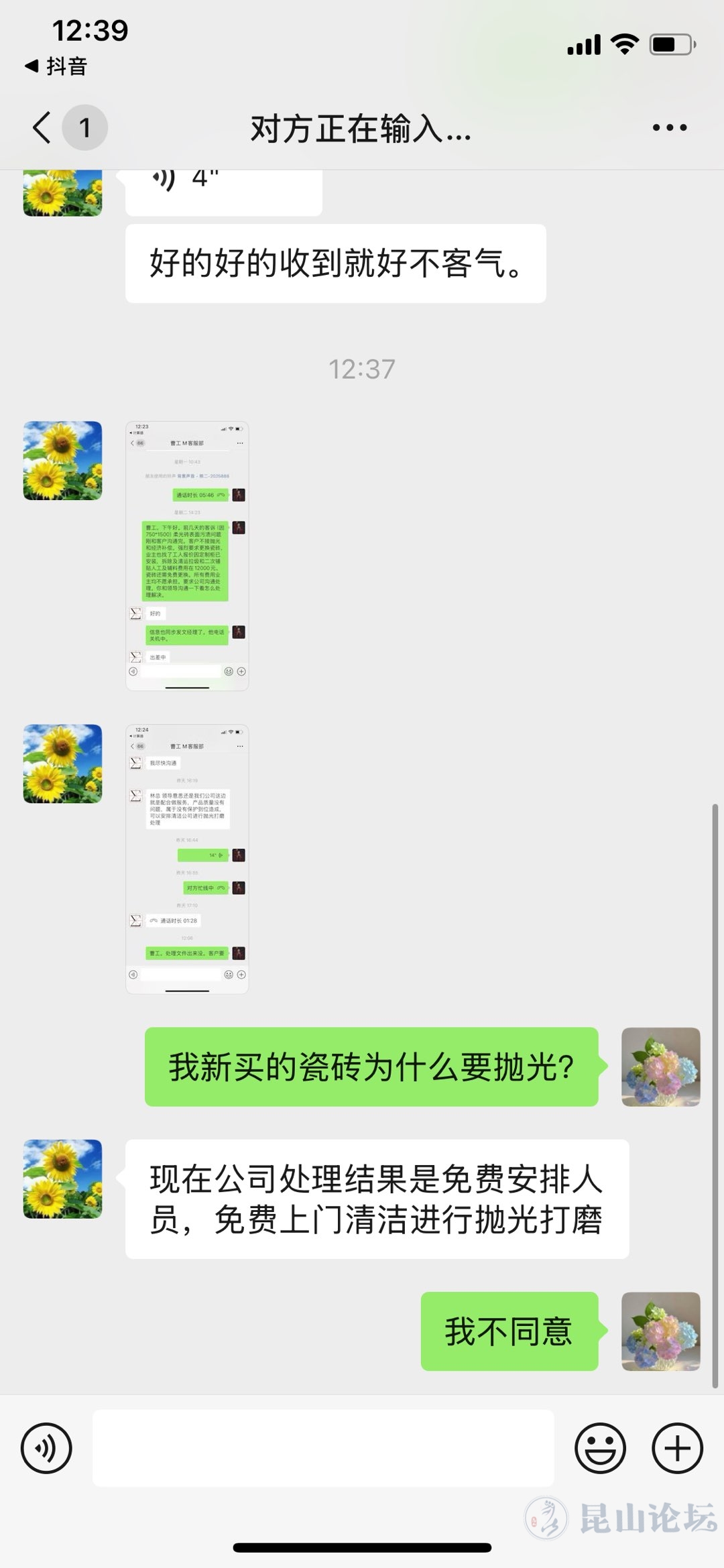This screenshot has width=724, height=1568.
Task: Open the plus attachments panel
Action: coord(677,1448)
